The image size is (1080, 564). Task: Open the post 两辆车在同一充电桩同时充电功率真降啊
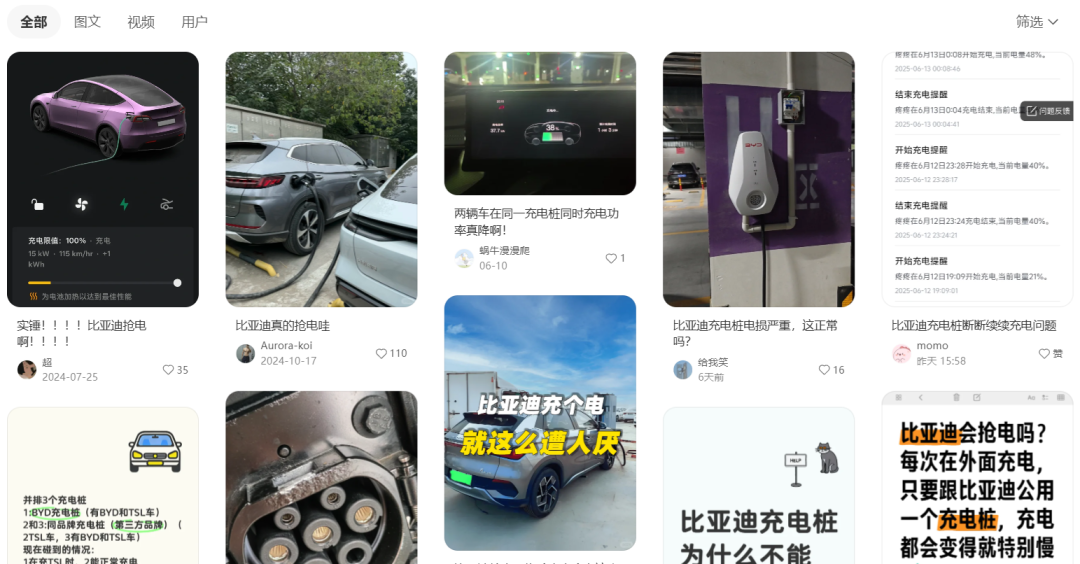click(x=539, y=124)
